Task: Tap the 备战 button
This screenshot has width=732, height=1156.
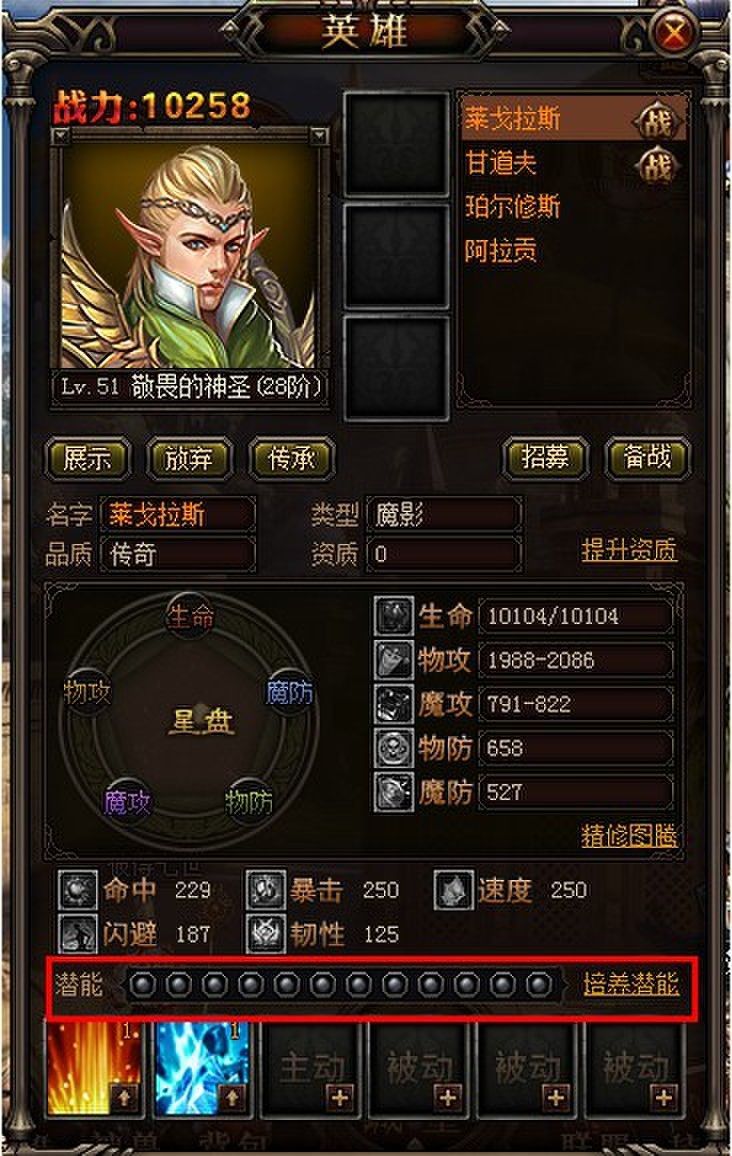Action: tap(649, 458)
